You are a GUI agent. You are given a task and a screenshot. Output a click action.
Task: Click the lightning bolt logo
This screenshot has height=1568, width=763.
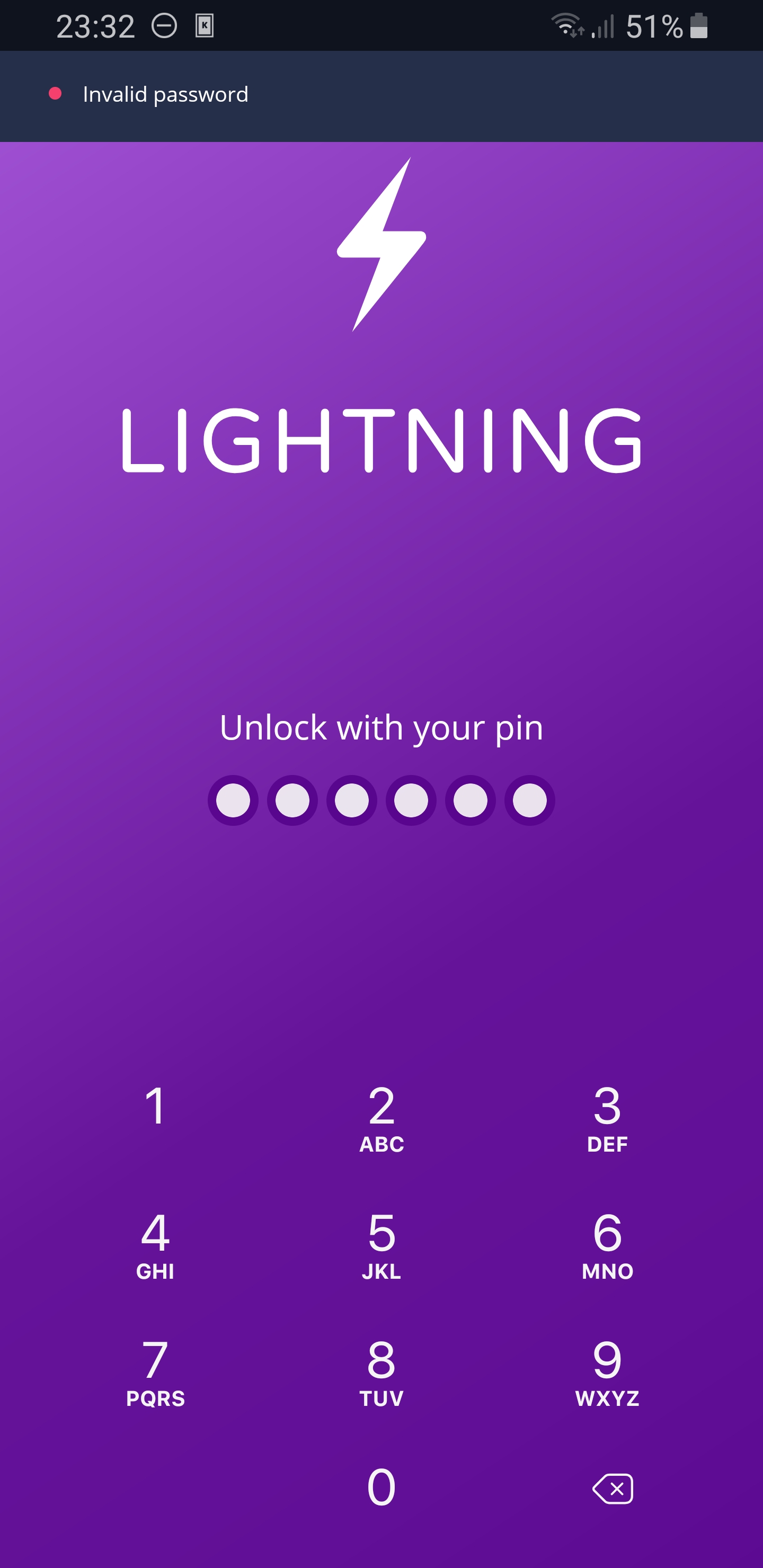(380, 244)
